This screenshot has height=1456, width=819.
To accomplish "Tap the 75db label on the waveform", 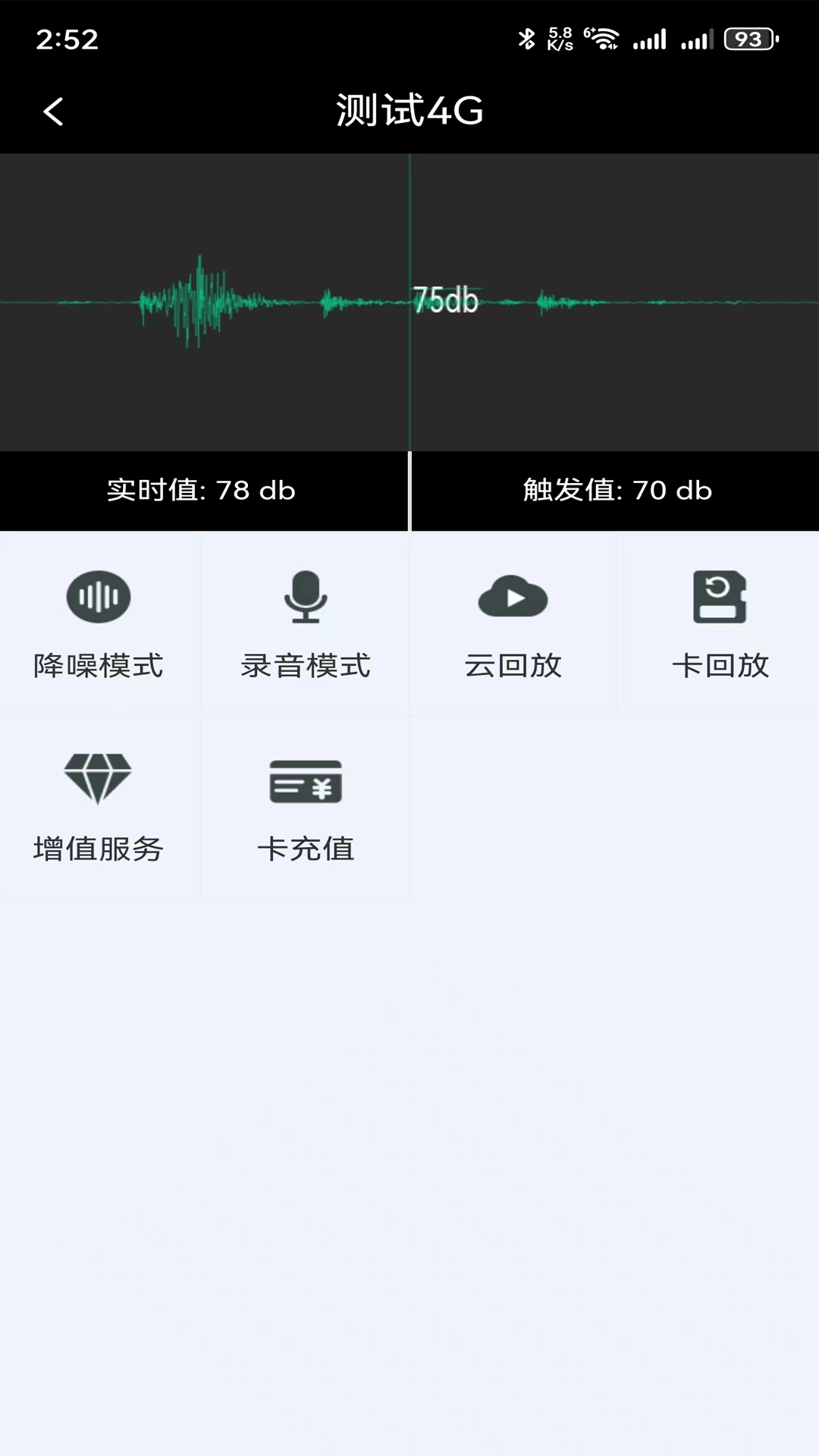I will click(445, 302).
